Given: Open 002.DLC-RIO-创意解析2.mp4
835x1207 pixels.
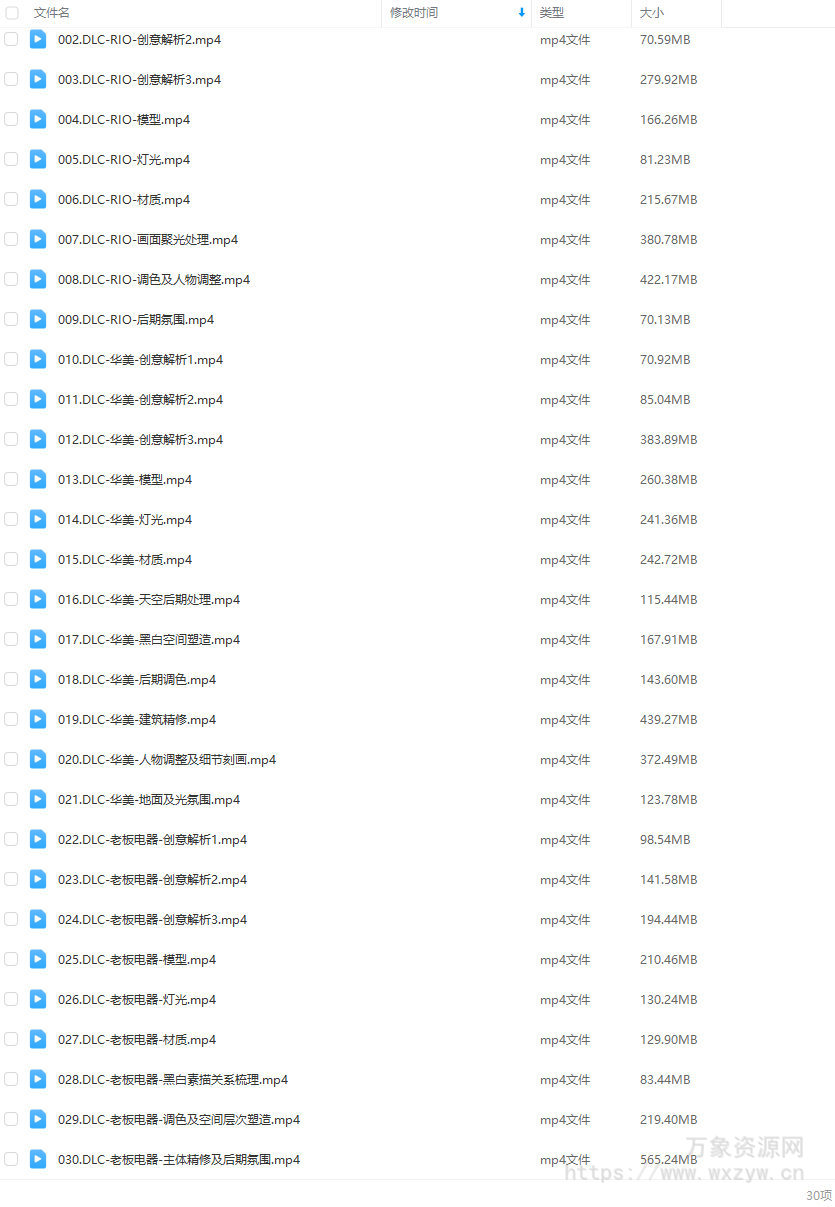Looking at the screenshot, I should (x=139, y=40).
